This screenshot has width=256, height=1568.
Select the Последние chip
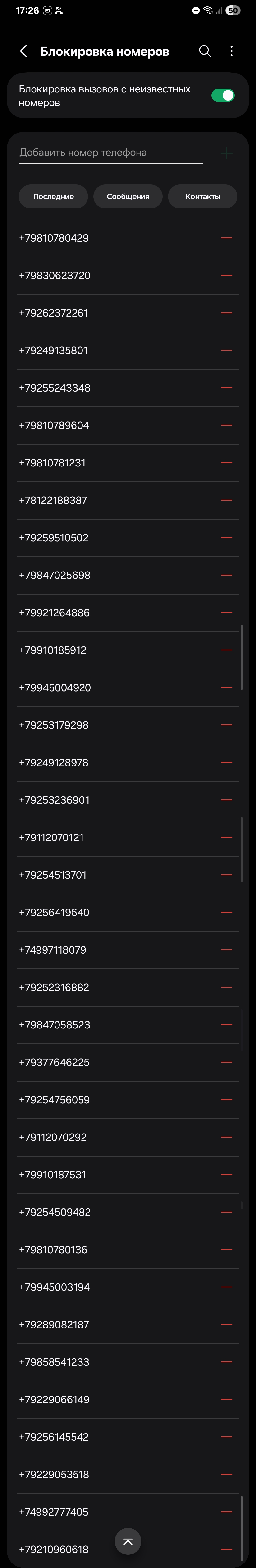[54, 197]
